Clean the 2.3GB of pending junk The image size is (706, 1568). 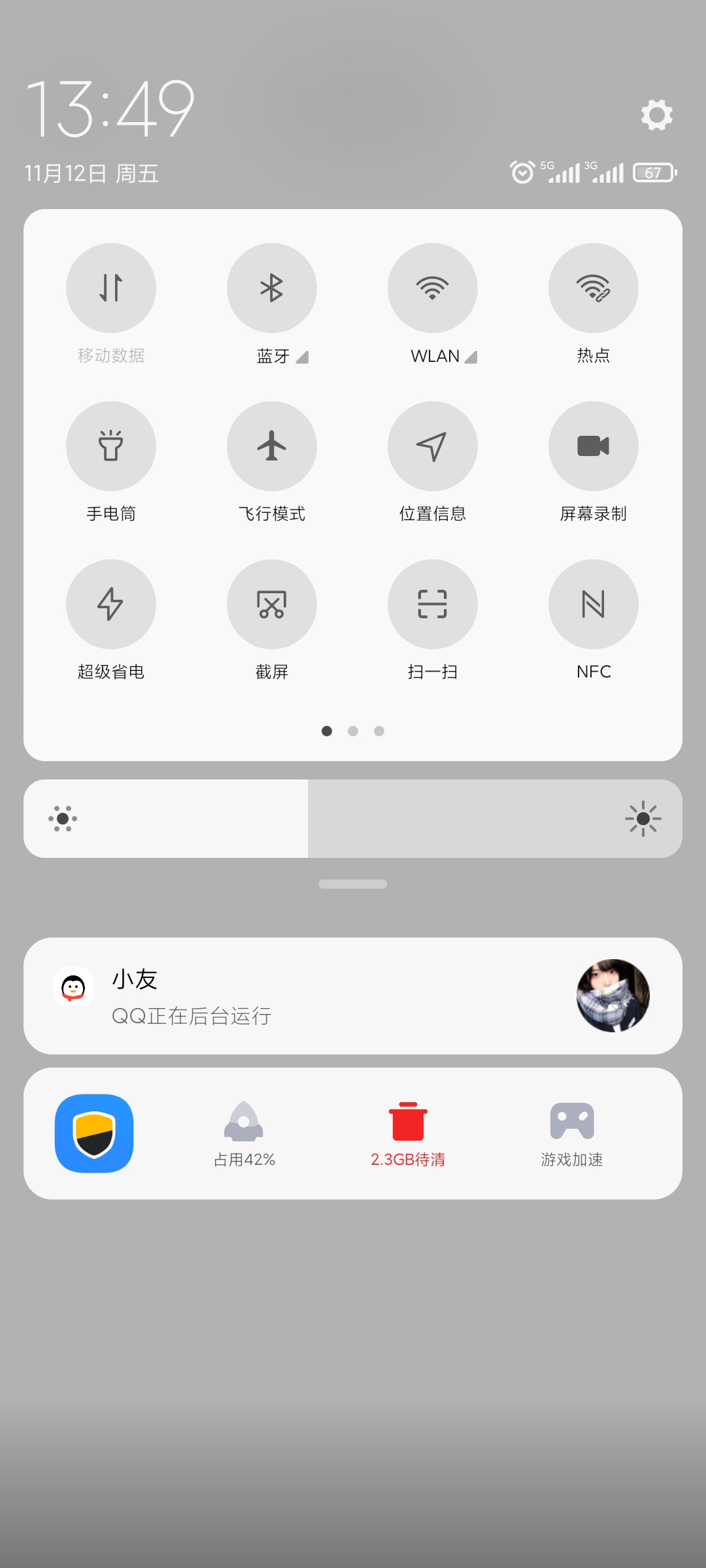pos(408,1135)
